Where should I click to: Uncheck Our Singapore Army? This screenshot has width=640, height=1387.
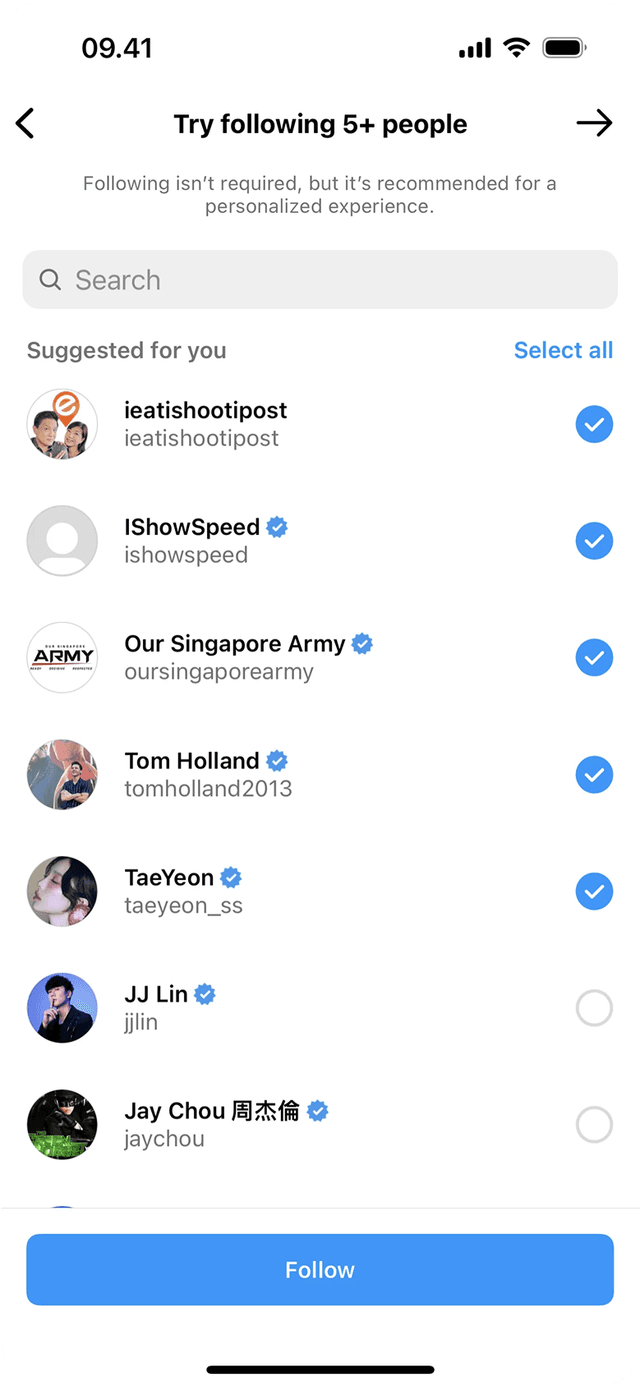pyautogui.click(x=594, y=658)
